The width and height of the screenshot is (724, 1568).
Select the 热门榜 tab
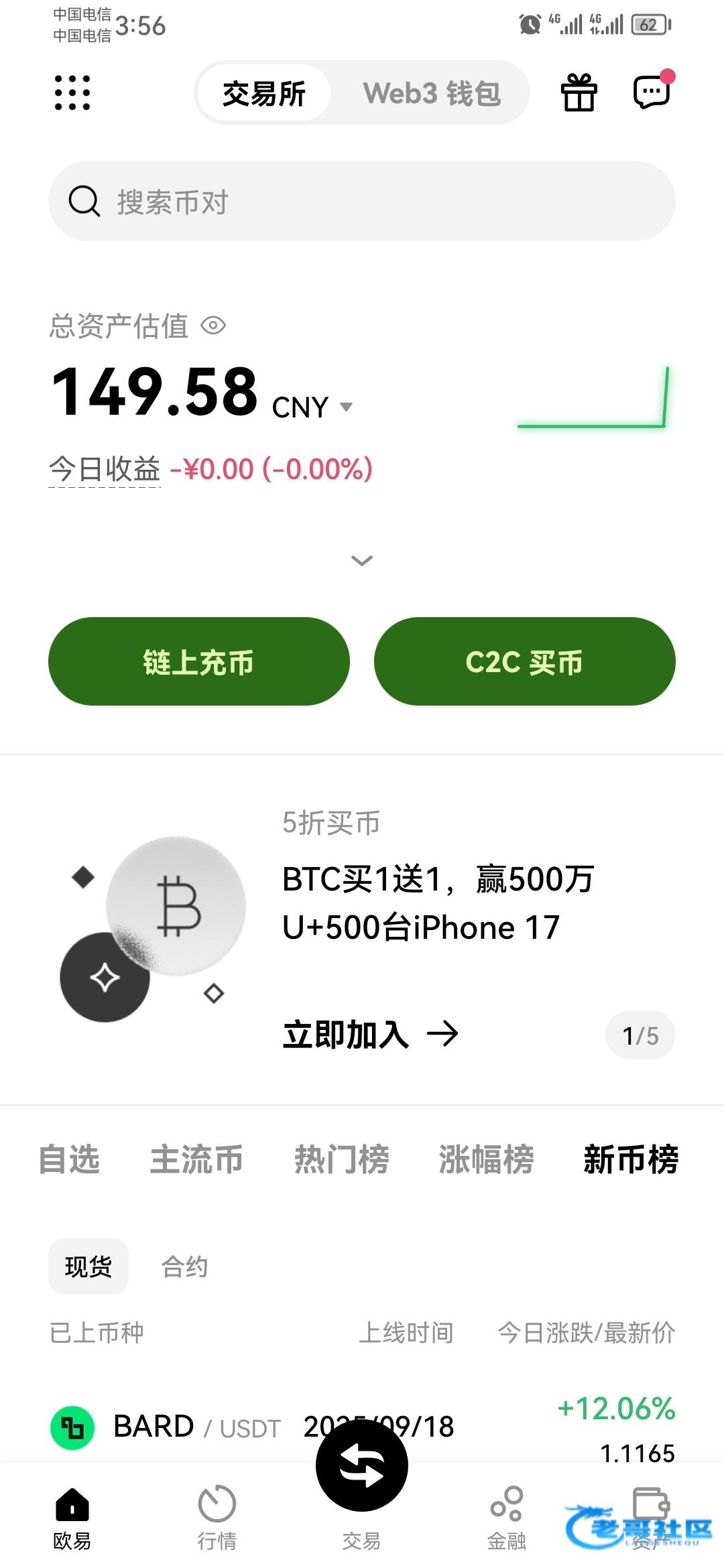coord(342,1159)
